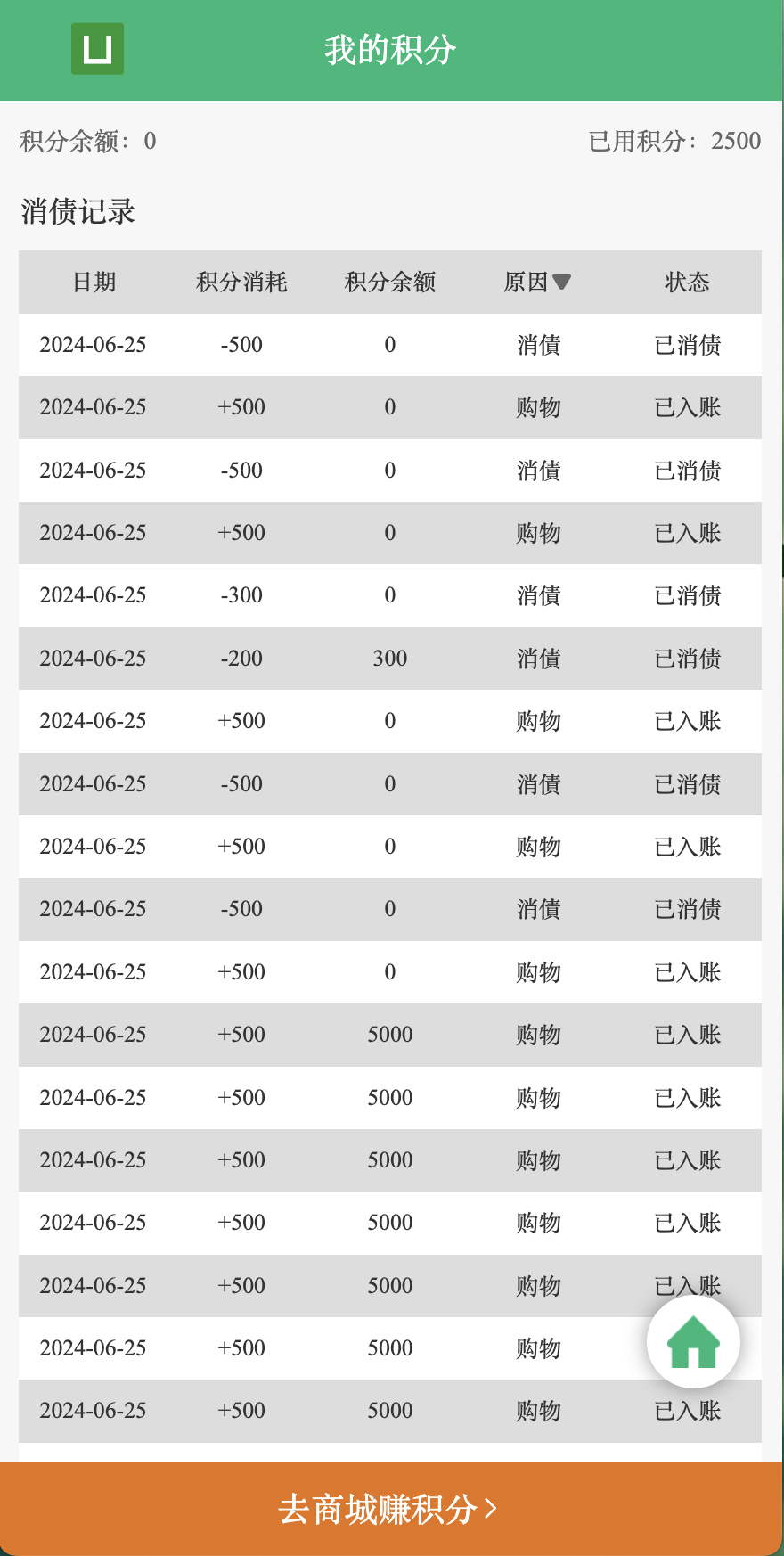Tap the floating home button

pyautogui.click(x=693, y=1342)
